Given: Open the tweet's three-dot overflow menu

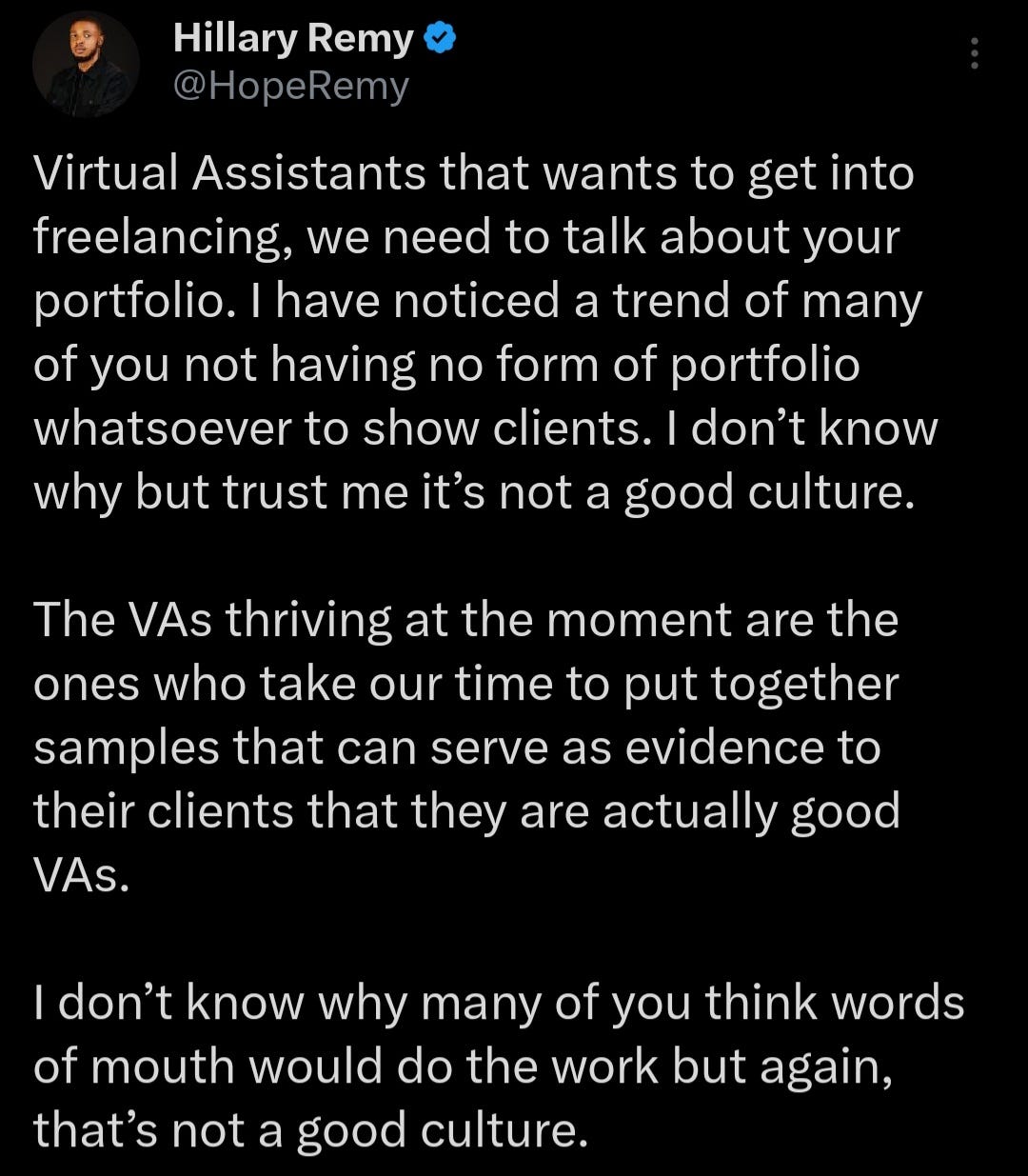Looking at the screenshot, I should pos(974,53).
